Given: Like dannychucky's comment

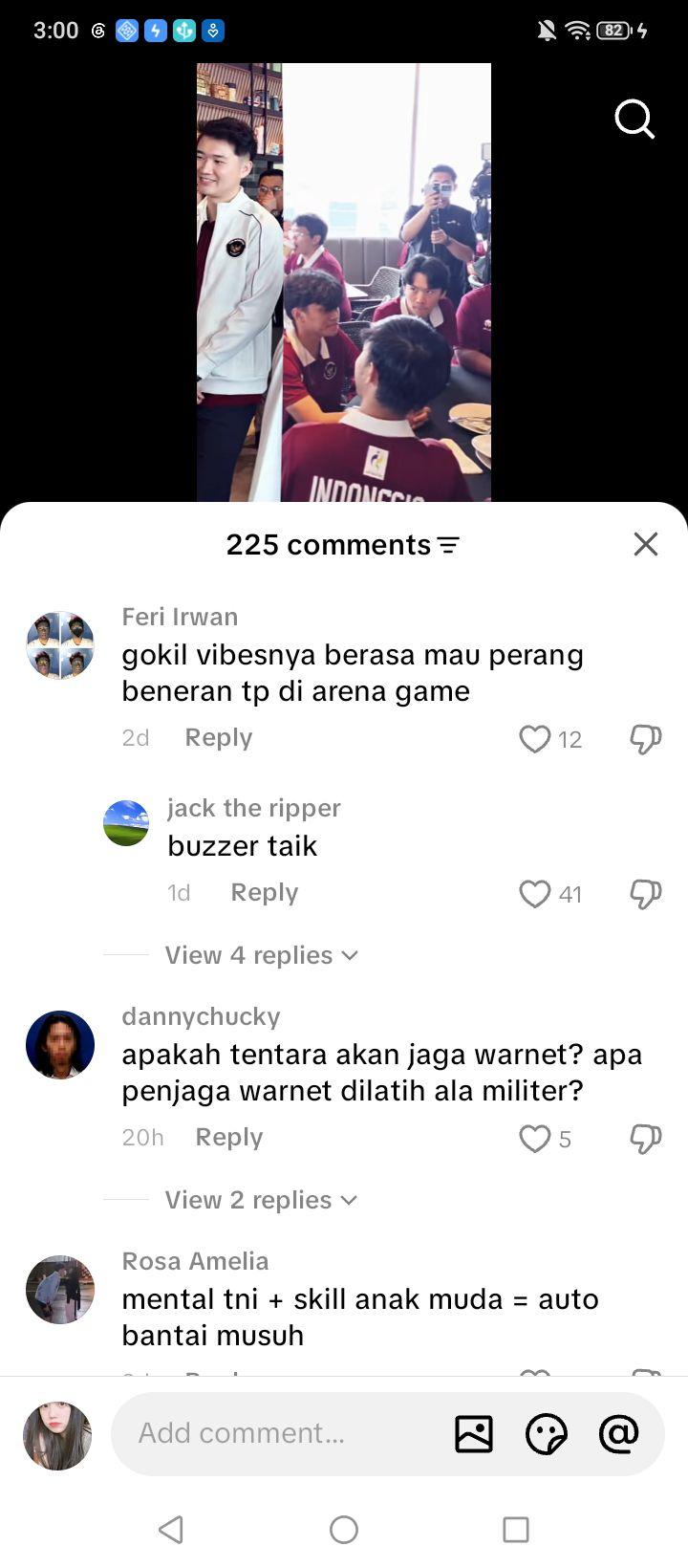Looking at the screenshot, I should tap(535, 1139).
